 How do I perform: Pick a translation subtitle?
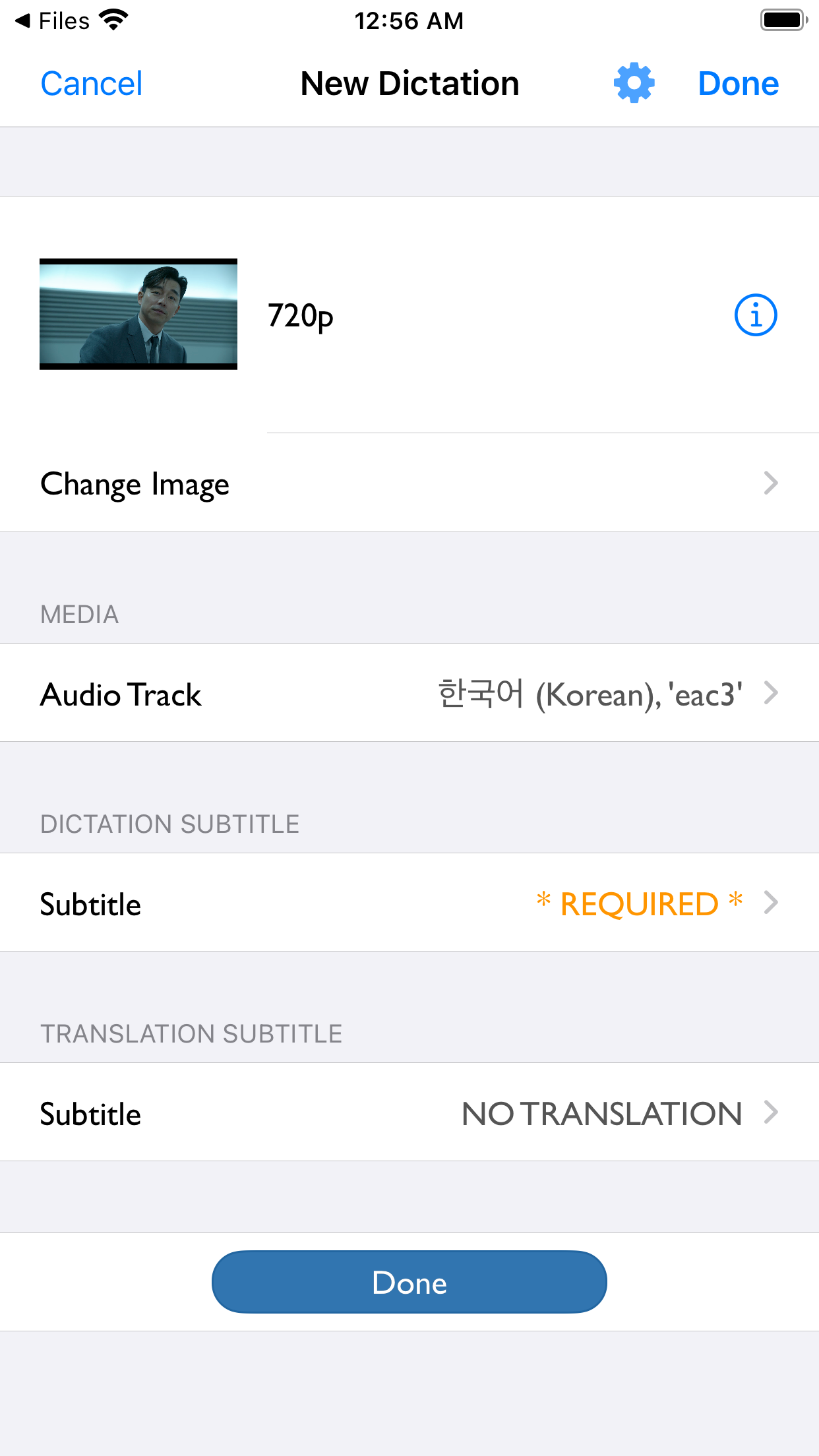409,1113
